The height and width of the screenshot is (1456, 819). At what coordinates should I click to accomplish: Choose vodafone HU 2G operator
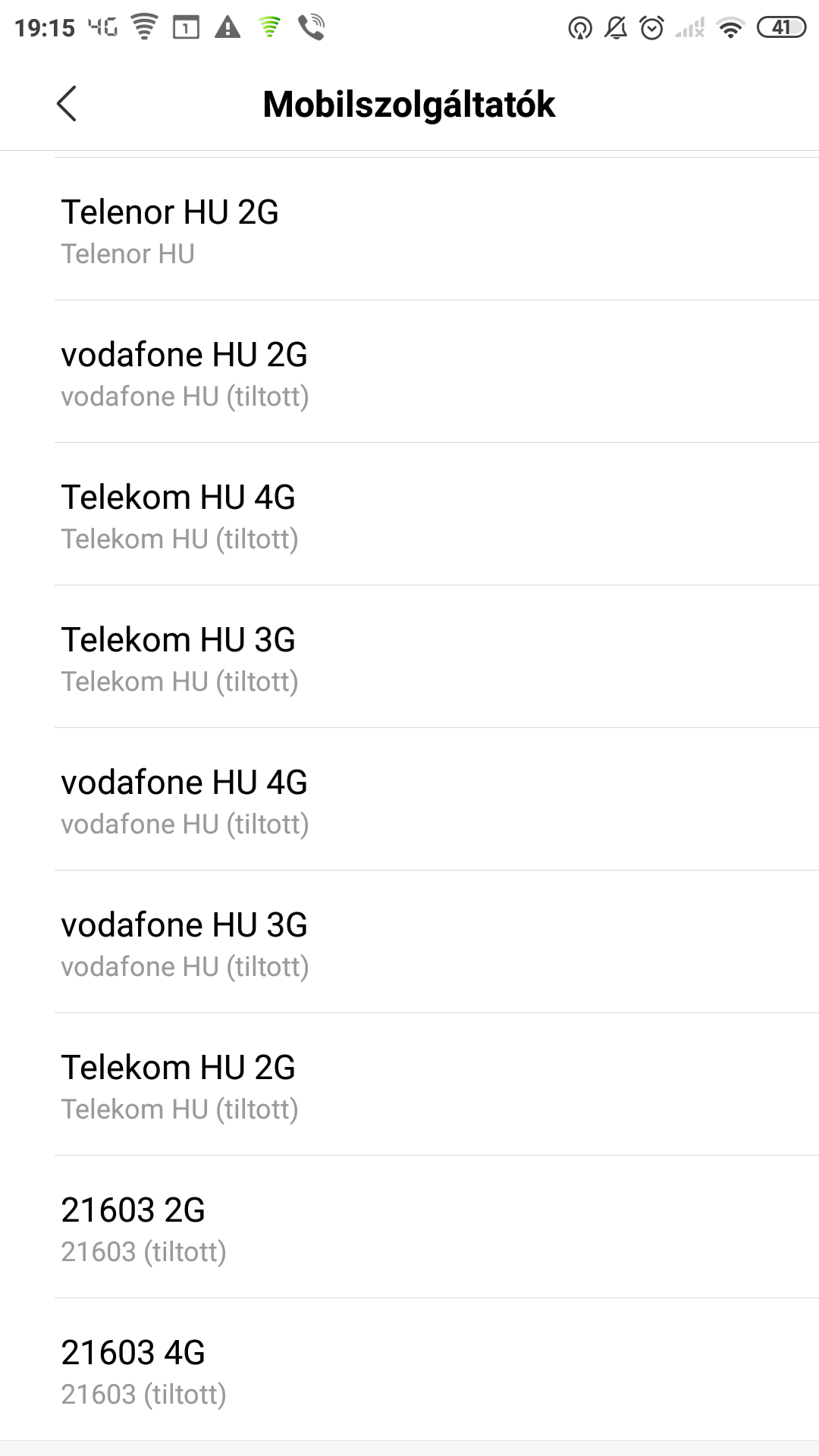pos(409,372)
